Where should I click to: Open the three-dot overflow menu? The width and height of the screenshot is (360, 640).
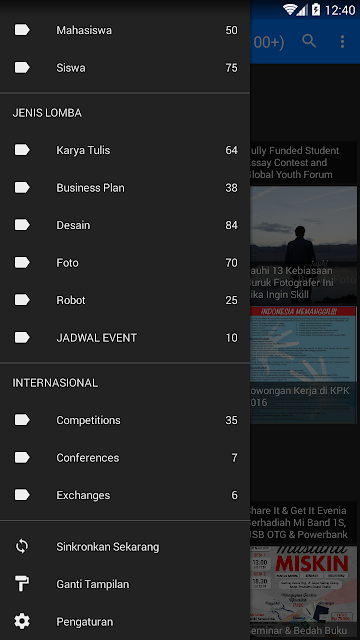(x=342, y=41)
